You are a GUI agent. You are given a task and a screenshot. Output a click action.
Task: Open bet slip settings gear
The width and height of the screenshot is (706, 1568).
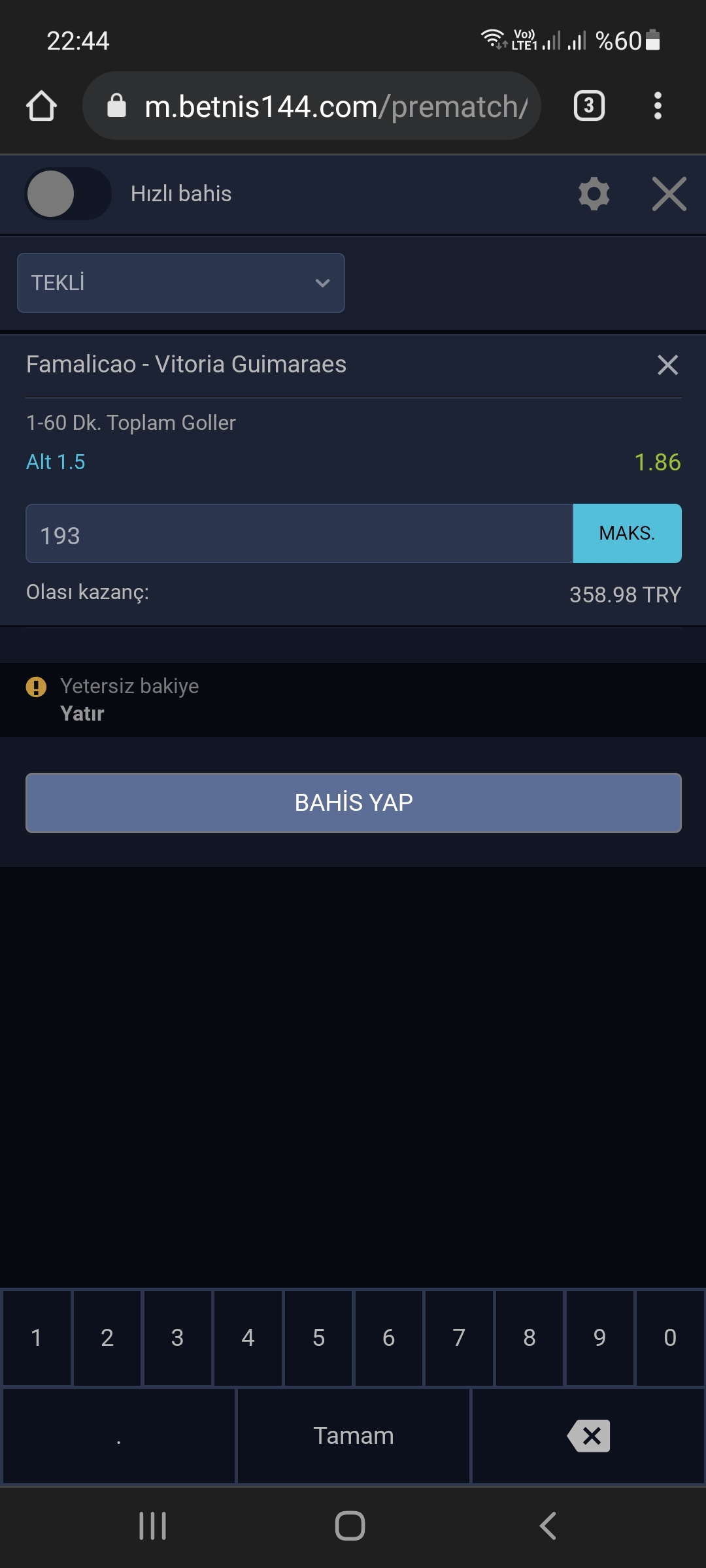point(594,194)
